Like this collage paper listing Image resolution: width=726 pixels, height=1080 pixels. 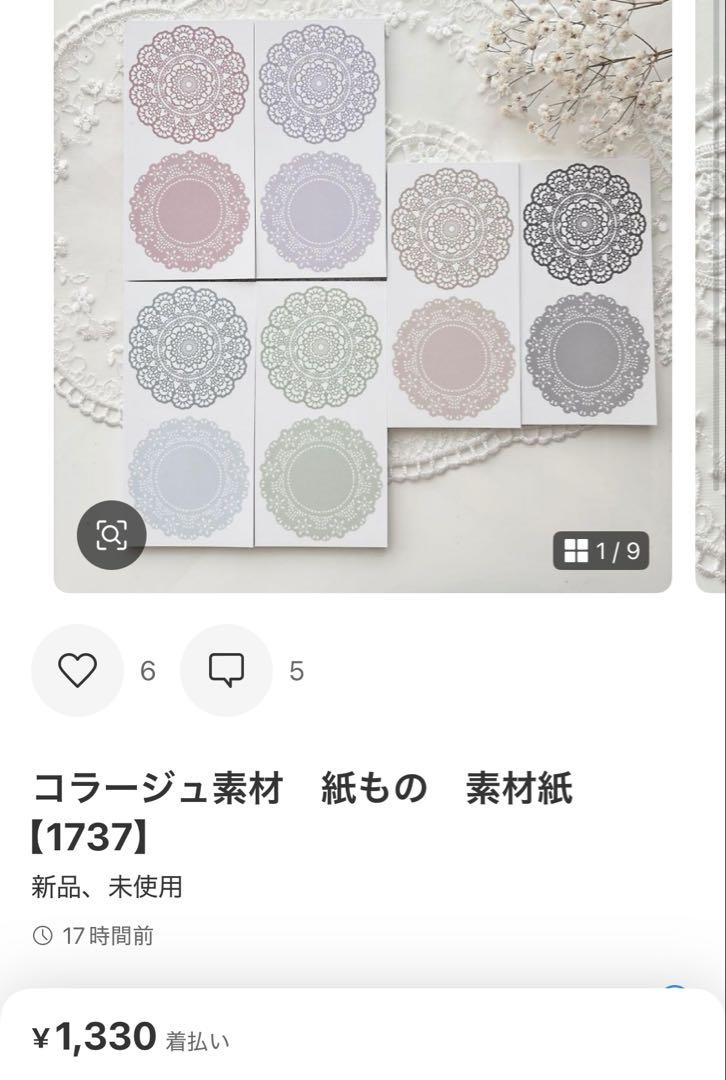click(77, 670)
